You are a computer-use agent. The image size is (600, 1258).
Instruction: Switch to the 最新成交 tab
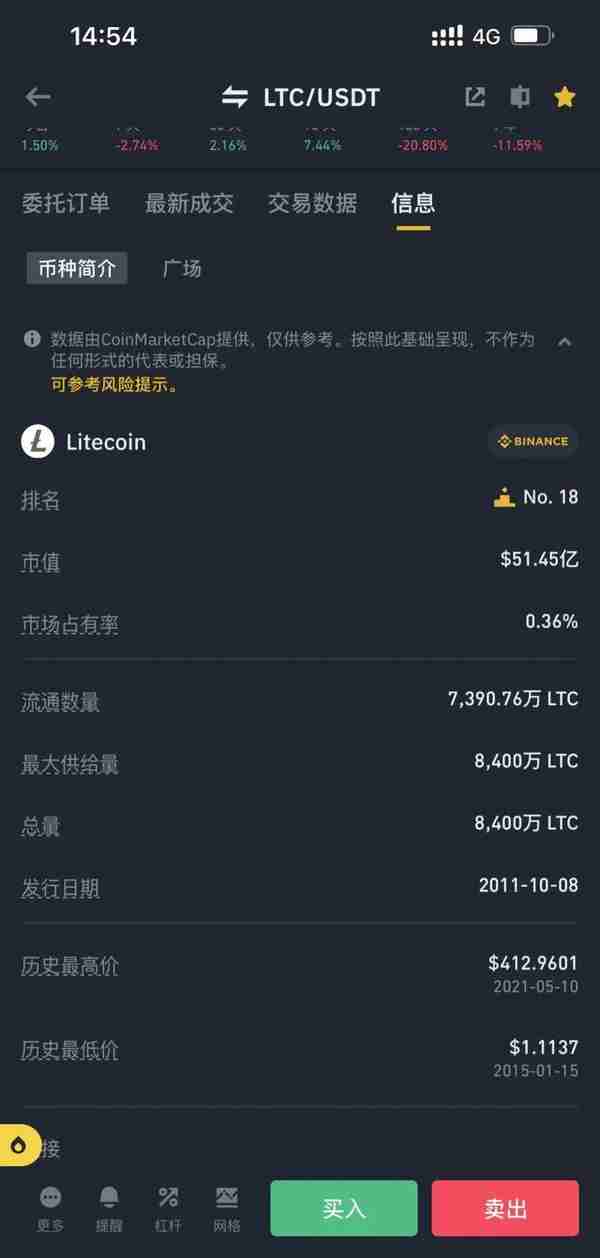click(x=189, y=204)
